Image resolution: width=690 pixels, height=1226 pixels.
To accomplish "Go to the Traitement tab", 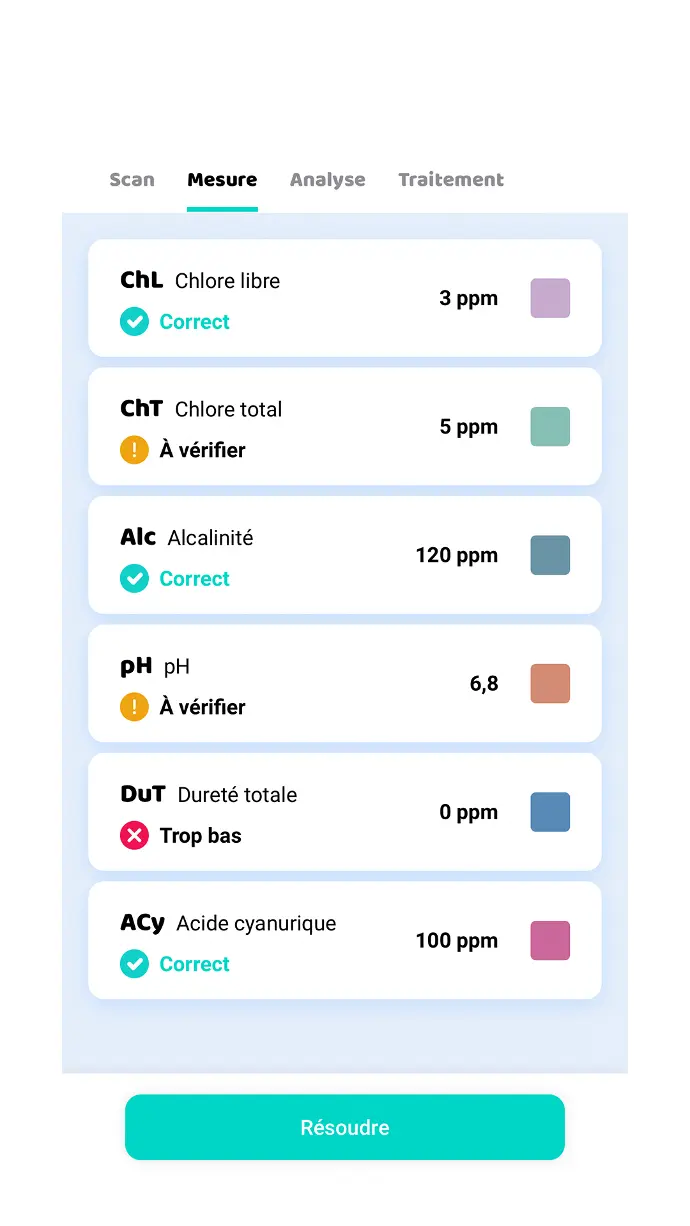I will 451,180.
